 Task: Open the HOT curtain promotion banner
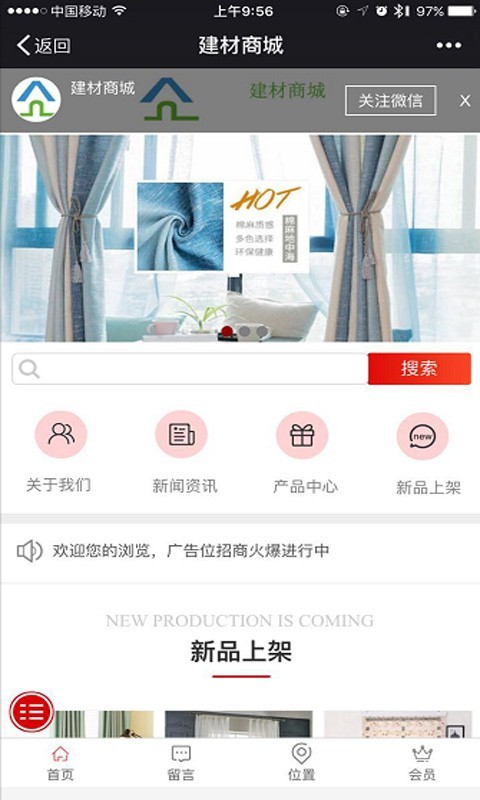[240, 238]
